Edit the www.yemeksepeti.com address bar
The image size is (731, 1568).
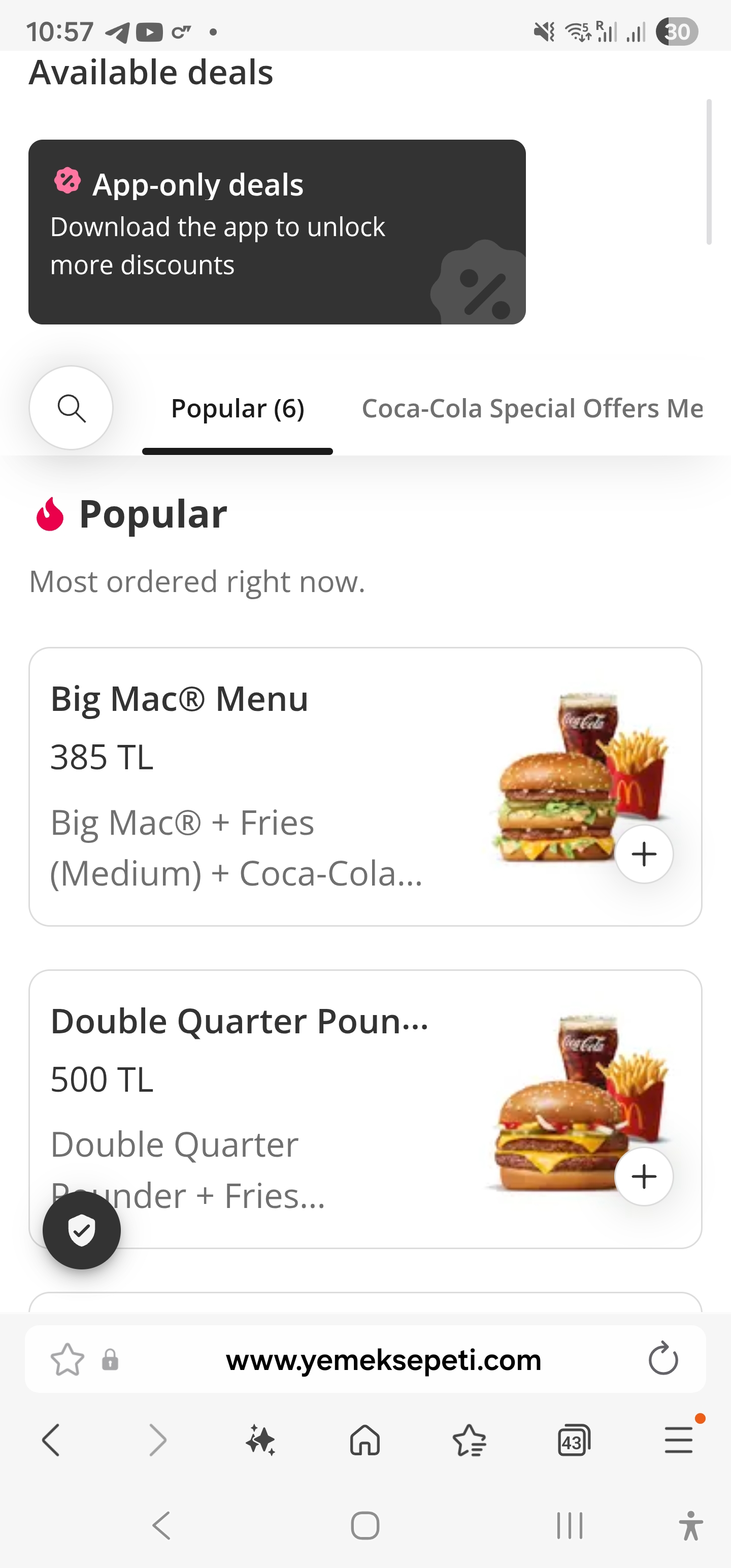pyautogui.click(x=383, y=1359)
